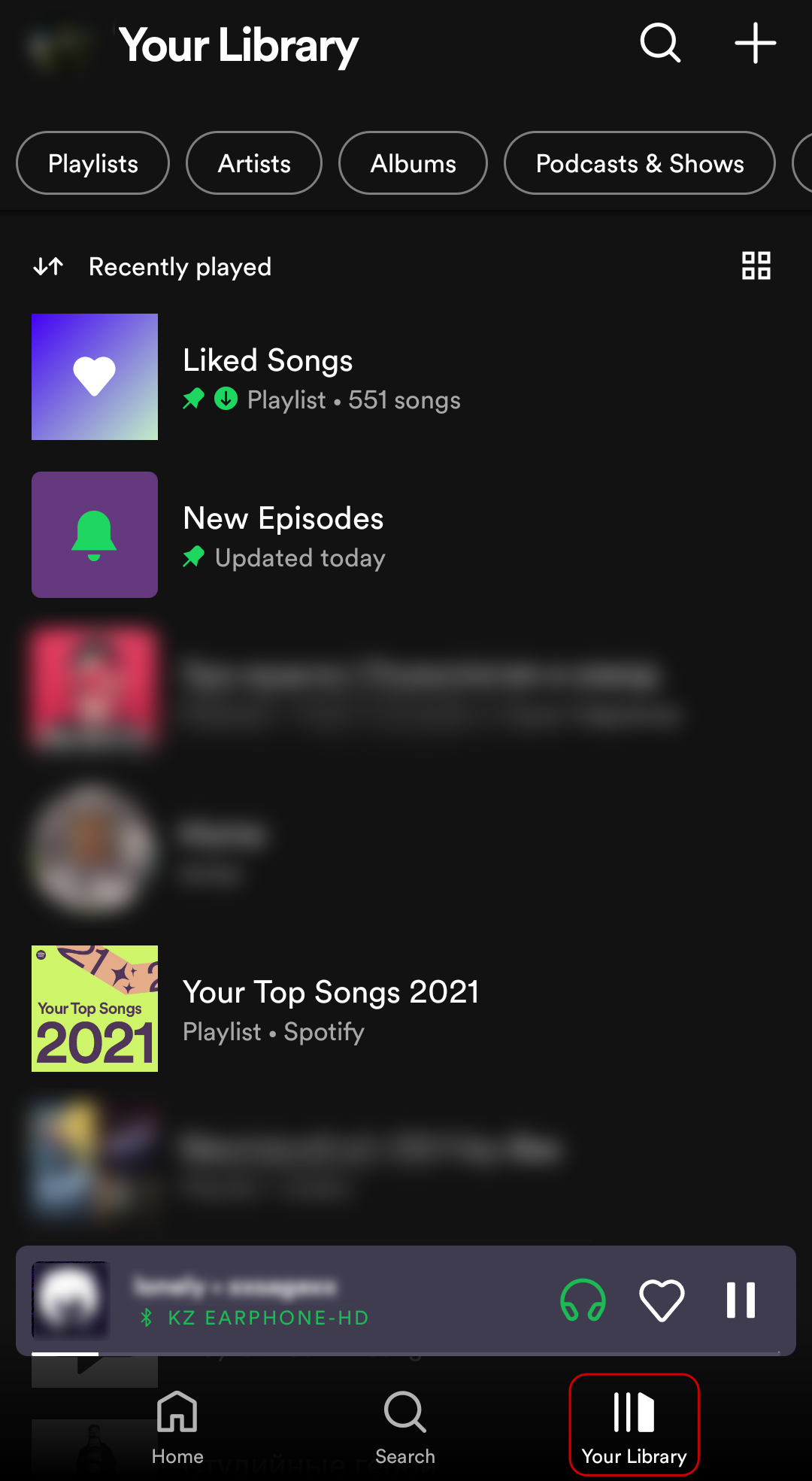Switch to the Search tab
812x1481 pixels.
pos(405,1425)
